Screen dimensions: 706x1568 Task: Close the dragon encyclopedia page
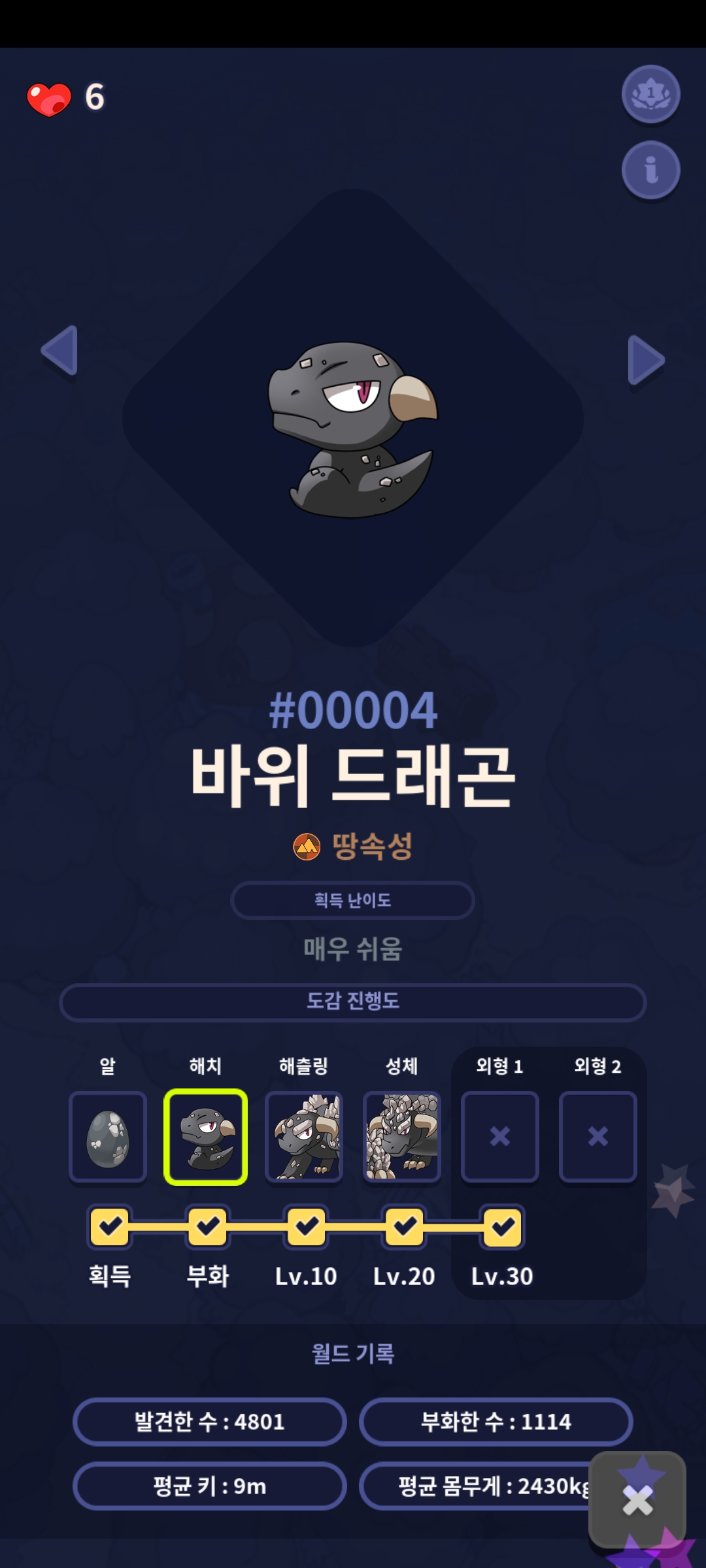point(637,1500)
